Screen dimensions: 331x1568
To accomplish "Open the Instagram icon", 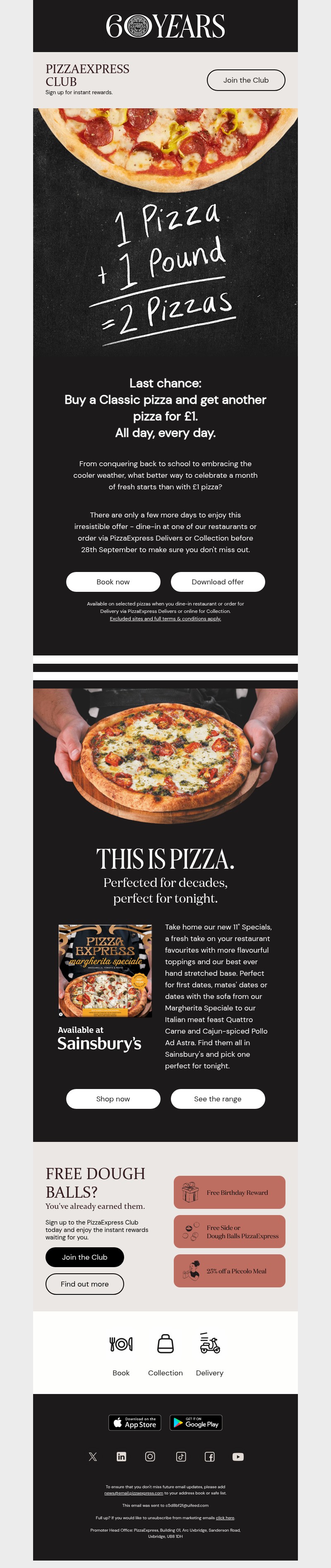I will coord(150,1456).
